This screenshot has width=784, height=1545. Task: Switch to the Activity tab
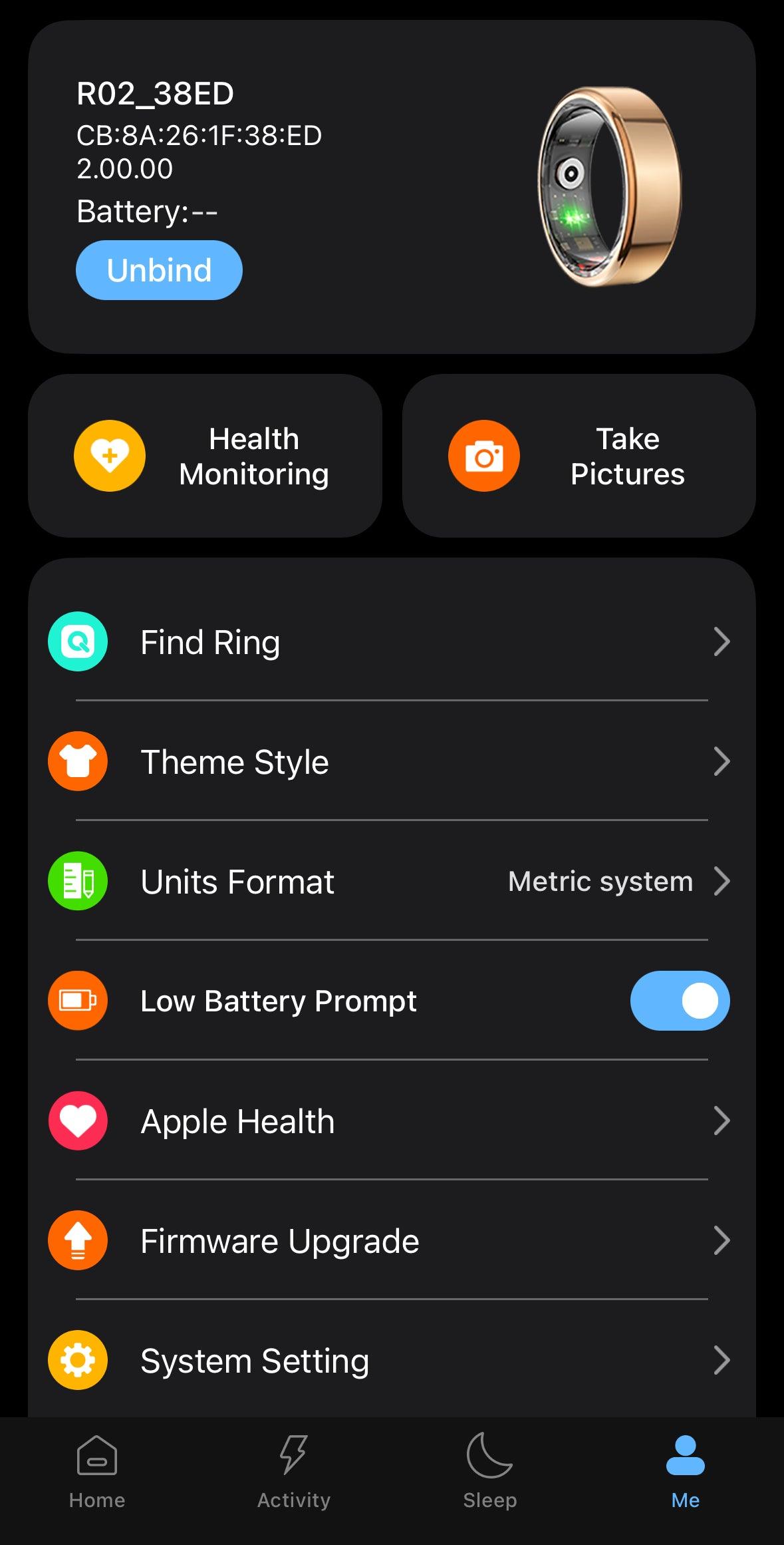293,1472
